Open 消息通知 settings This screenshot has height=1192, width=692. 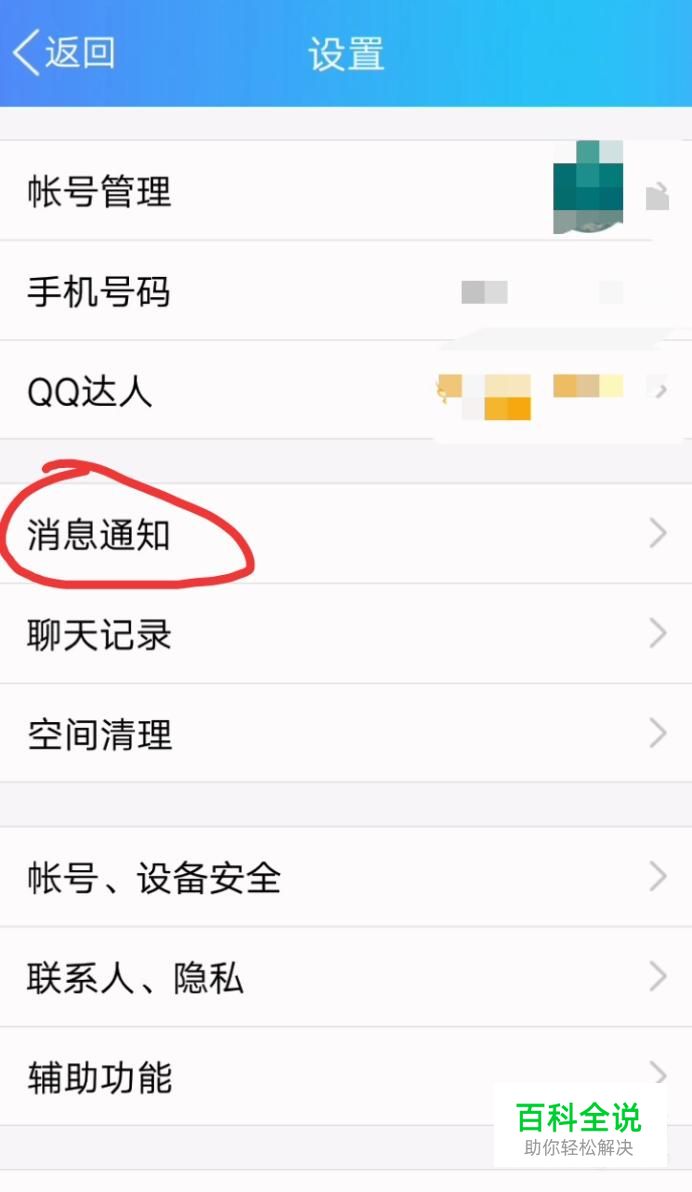pyautogui.click(x=346, y=534)
